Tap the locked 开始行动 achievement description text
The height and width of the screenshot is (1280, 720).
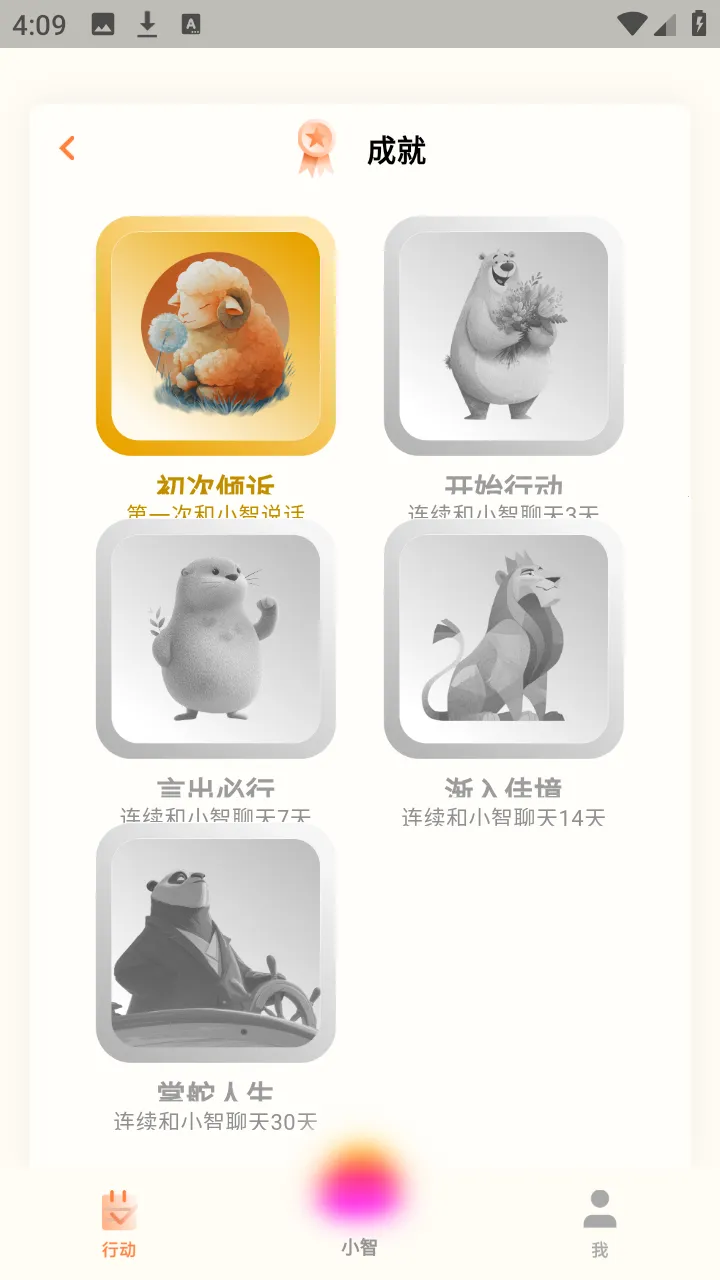pyautogui.click(x=503, y=509)
